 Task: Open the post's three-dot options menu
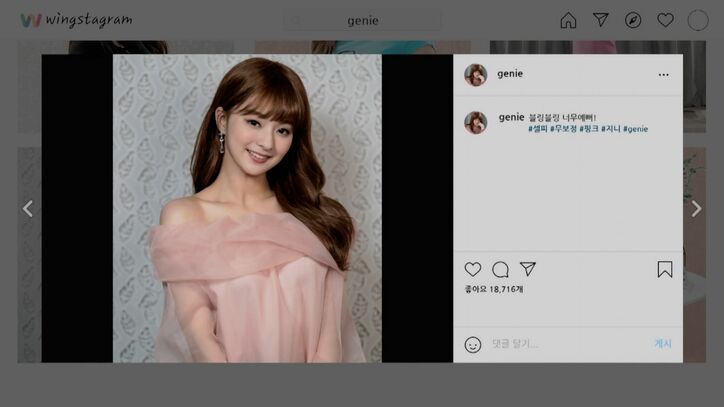tap(663, 75)
